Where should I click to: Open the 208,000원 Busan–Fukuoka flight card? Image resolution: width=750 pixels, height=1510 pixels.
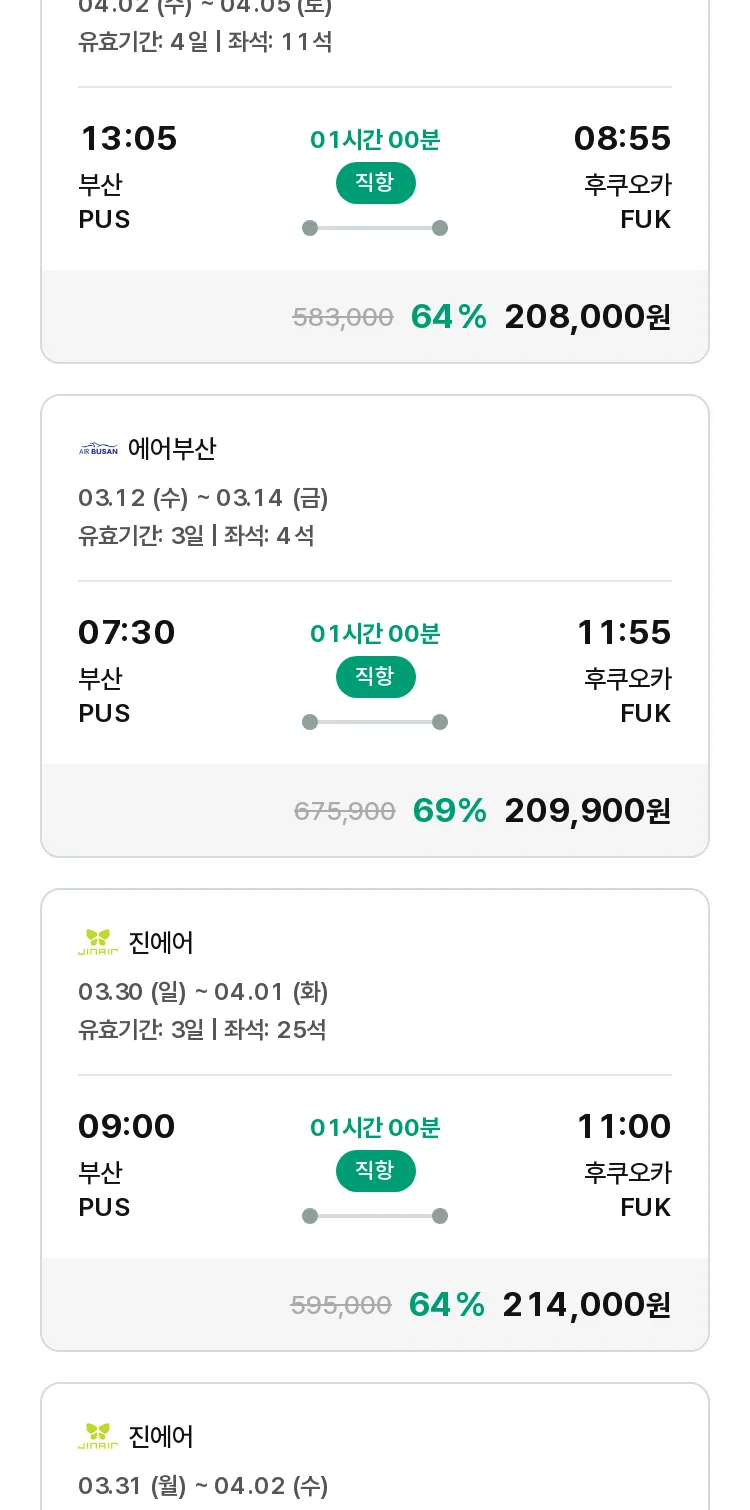pos(375,180)
